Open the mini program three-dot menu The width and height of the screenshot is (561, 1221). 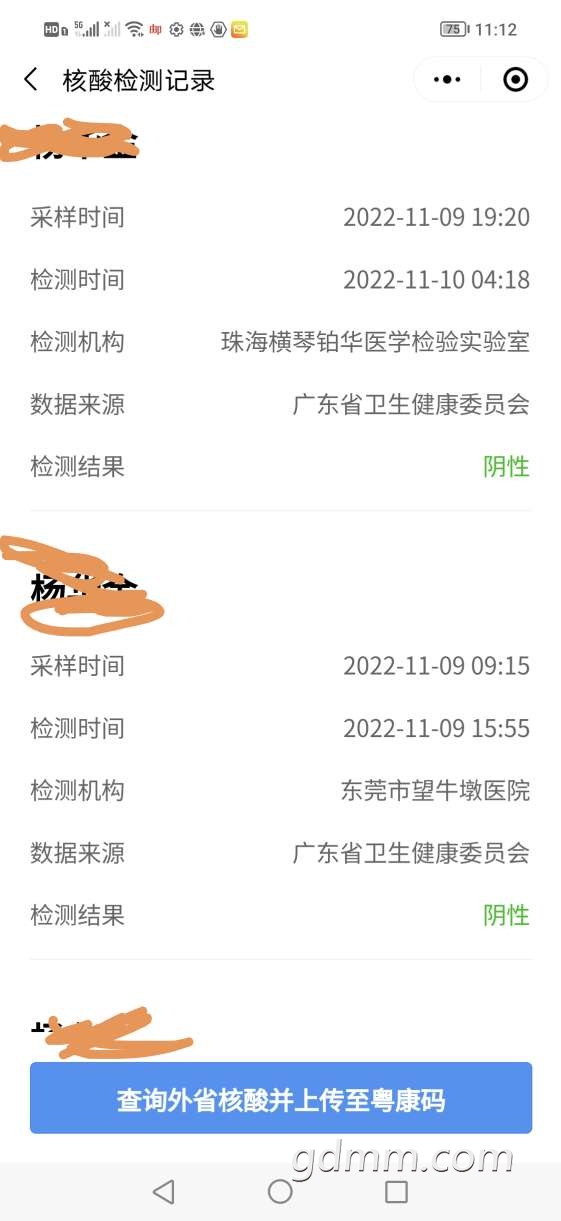[447, 80]
